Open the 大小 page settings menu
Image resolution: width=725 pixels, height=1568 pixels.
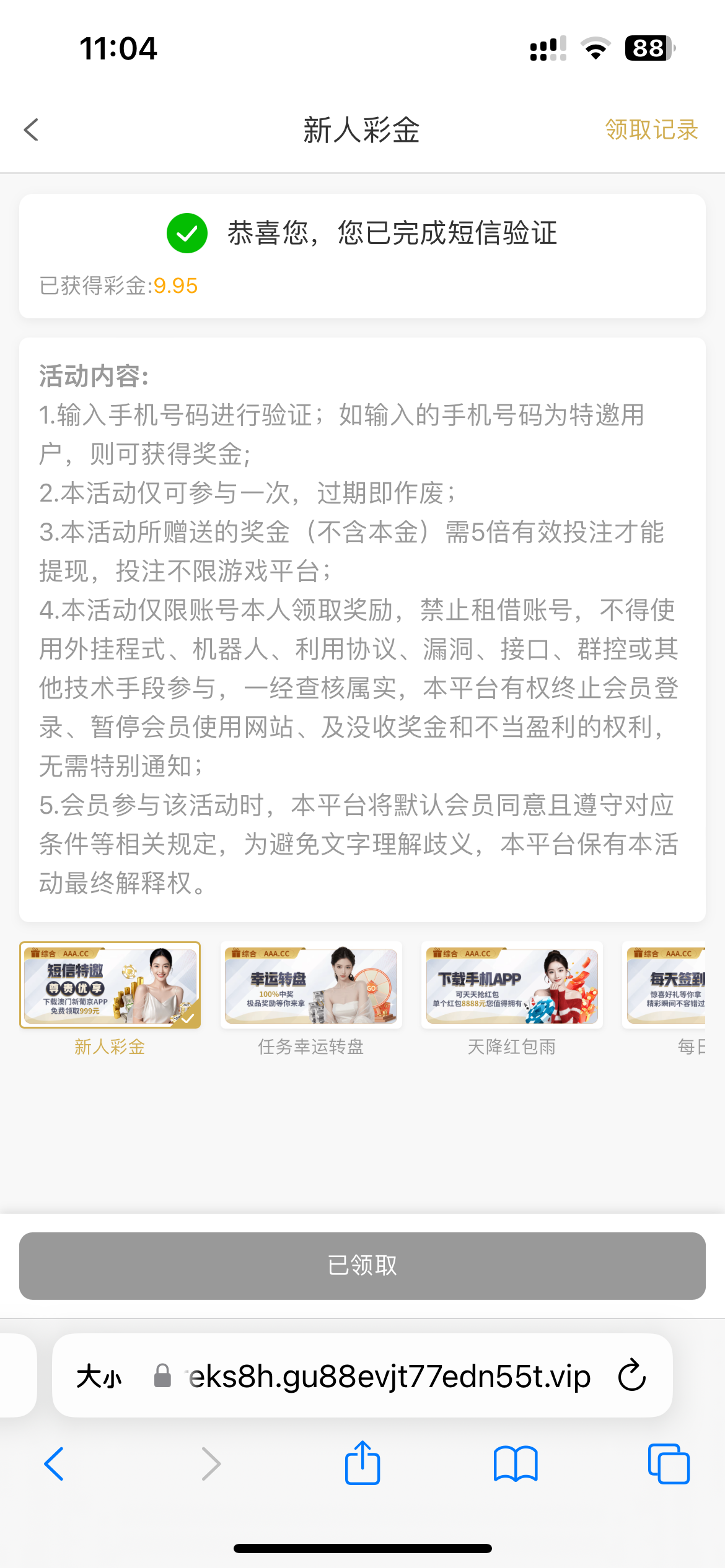point(99,1377)
